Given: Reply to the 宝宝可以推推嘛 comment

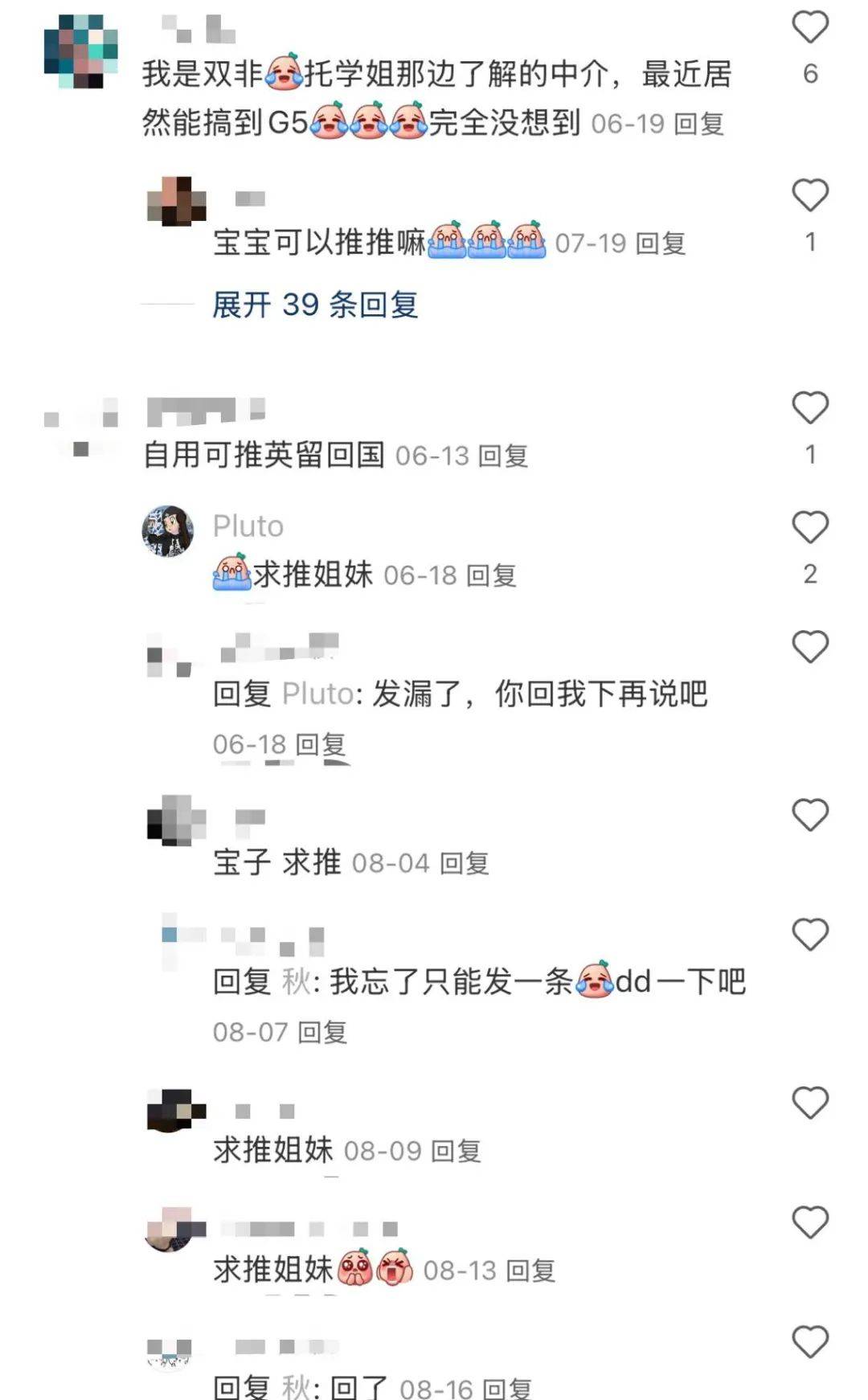Looking at the screenshot, I should pos(661,244).
